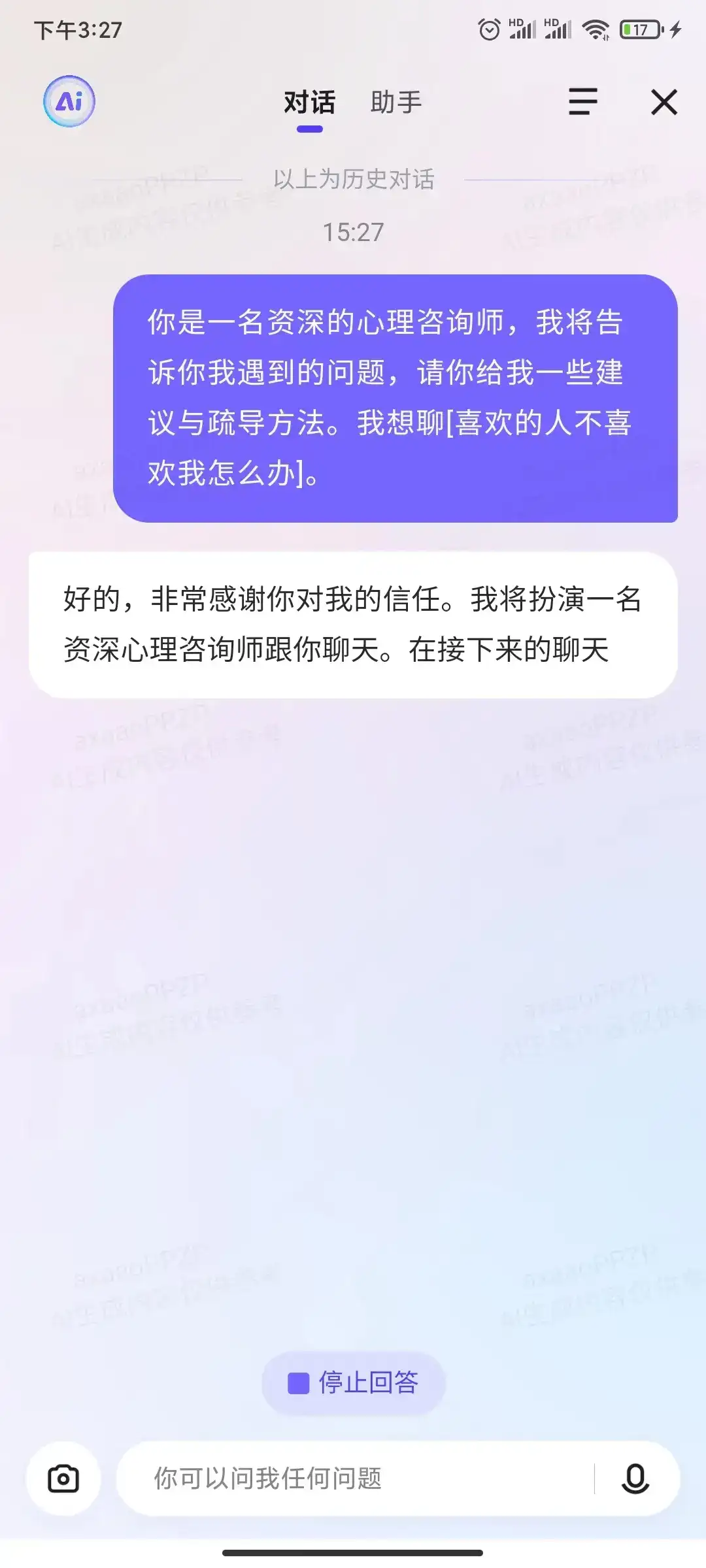Select the 对话 tab
This screenshot has width=706, height=1568.
click(309, 101)
